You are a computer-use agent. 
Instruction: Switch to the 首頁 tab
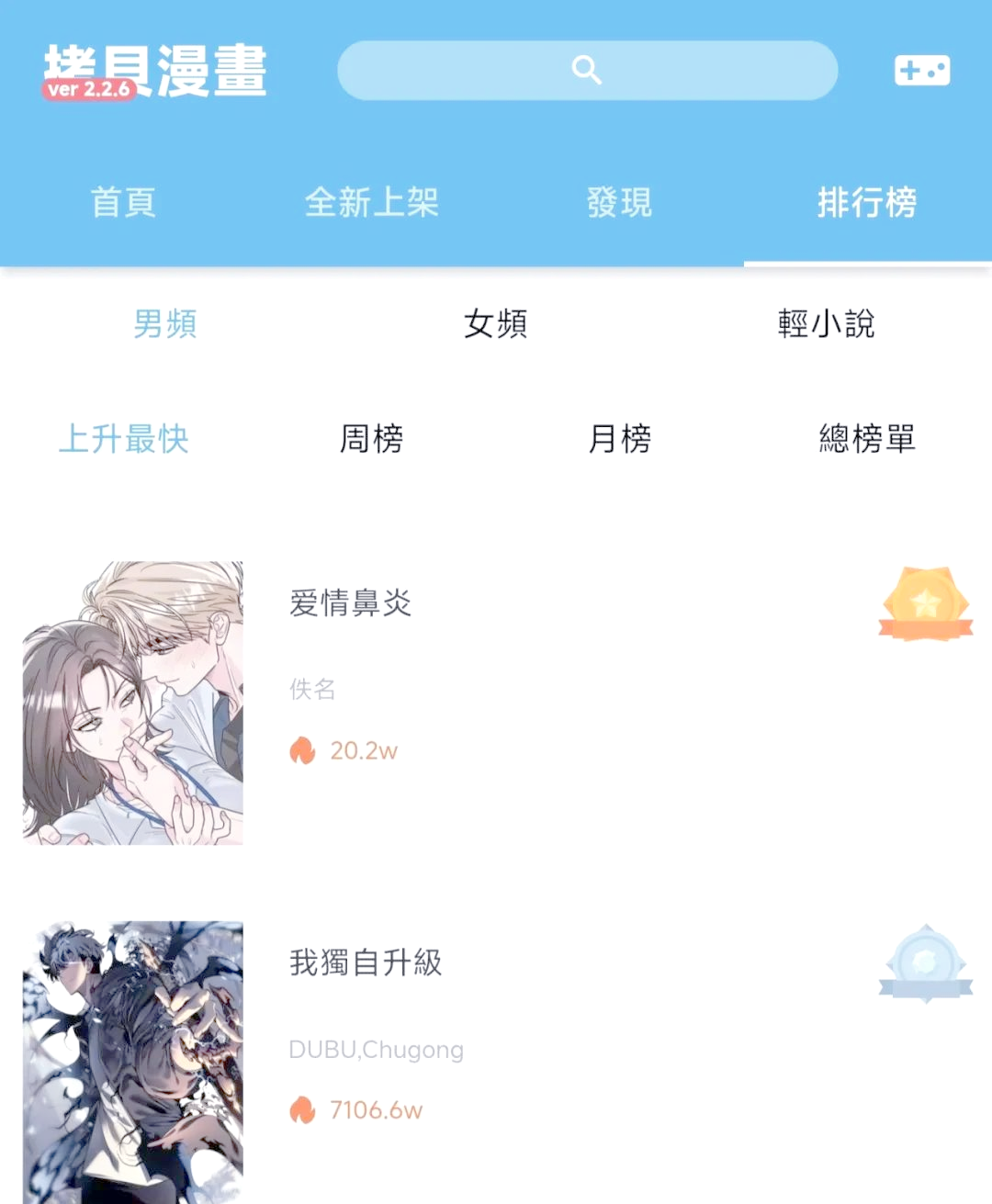pyautogui.click(x=124, y=202)
